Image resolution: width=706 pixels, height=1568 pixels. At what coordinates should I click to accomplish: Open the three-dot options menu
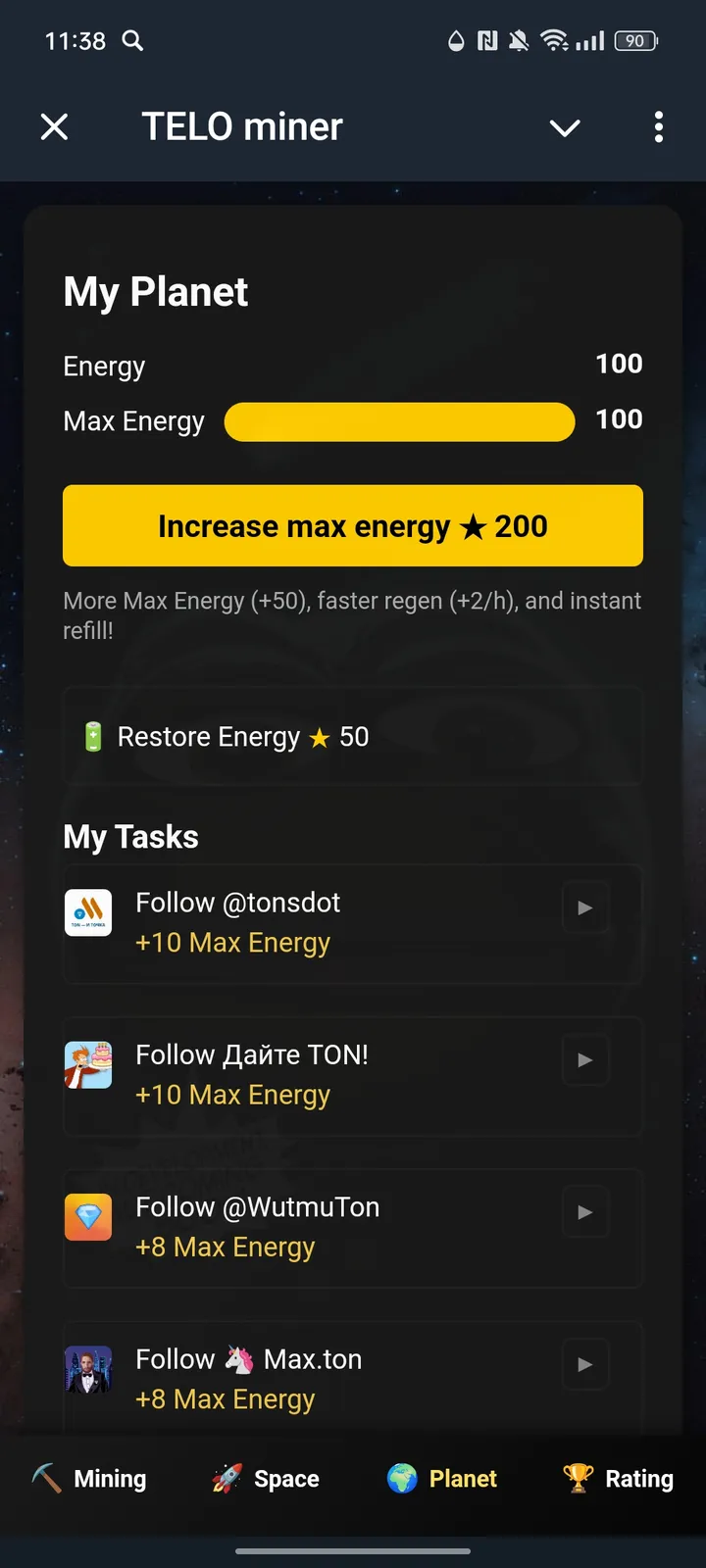tap(658, 127)
